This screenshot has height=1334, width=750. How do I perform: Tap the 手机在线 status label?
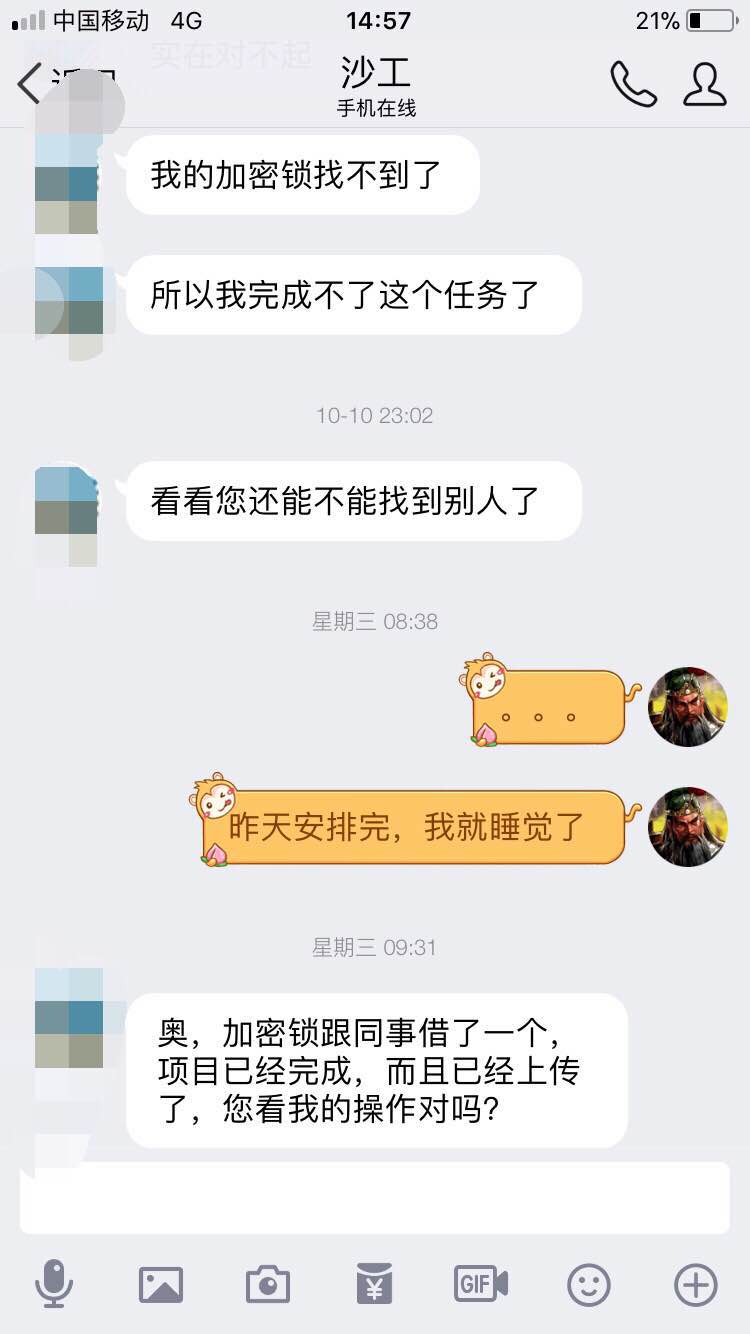click(375, 110)
